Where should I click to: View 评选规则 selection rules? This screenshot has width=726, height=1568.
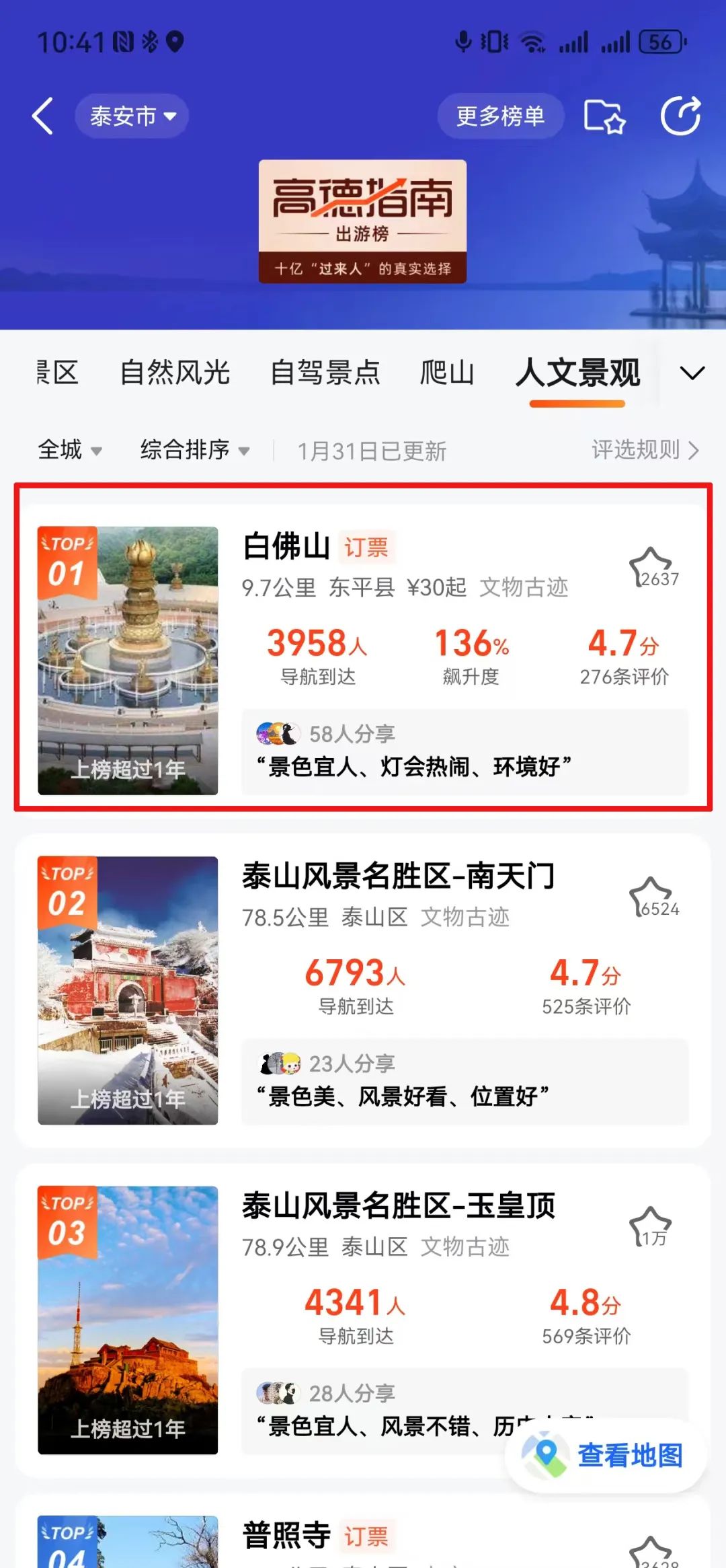coord(645,449)
